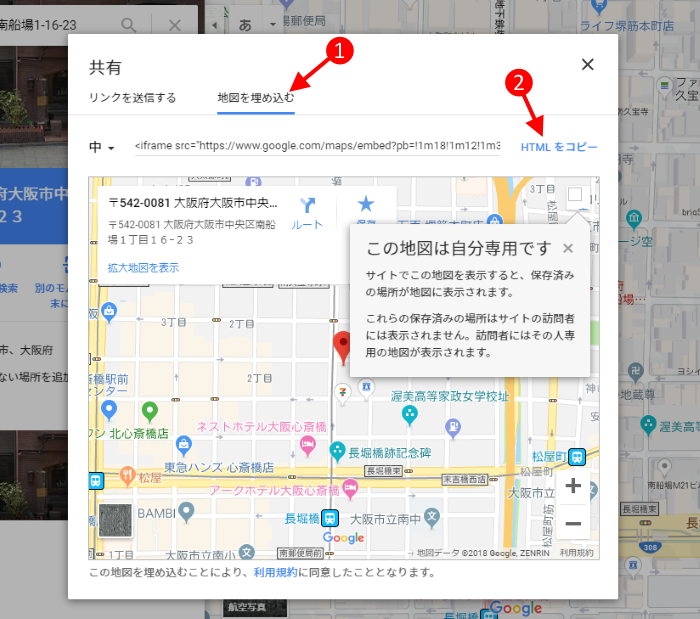Screen dimensions: 700x619
Task: Close the share dialog
Action: click(588, 65)
